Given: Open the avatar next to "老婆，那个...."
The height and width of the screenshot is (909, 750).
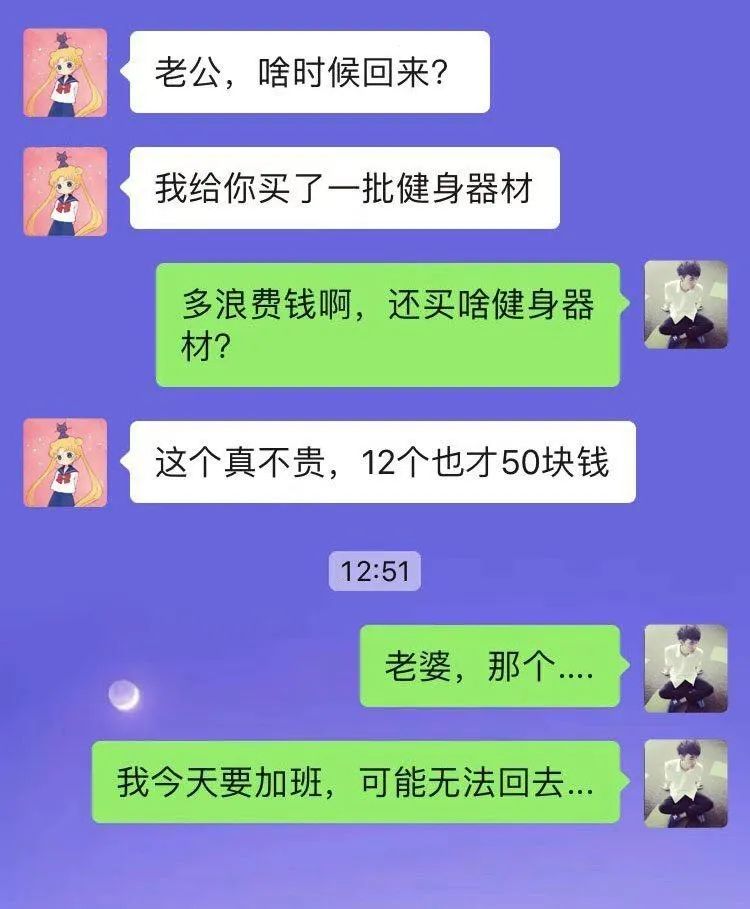Looking at the screenshot, I should pyautogui.click(x=685, y=668).
